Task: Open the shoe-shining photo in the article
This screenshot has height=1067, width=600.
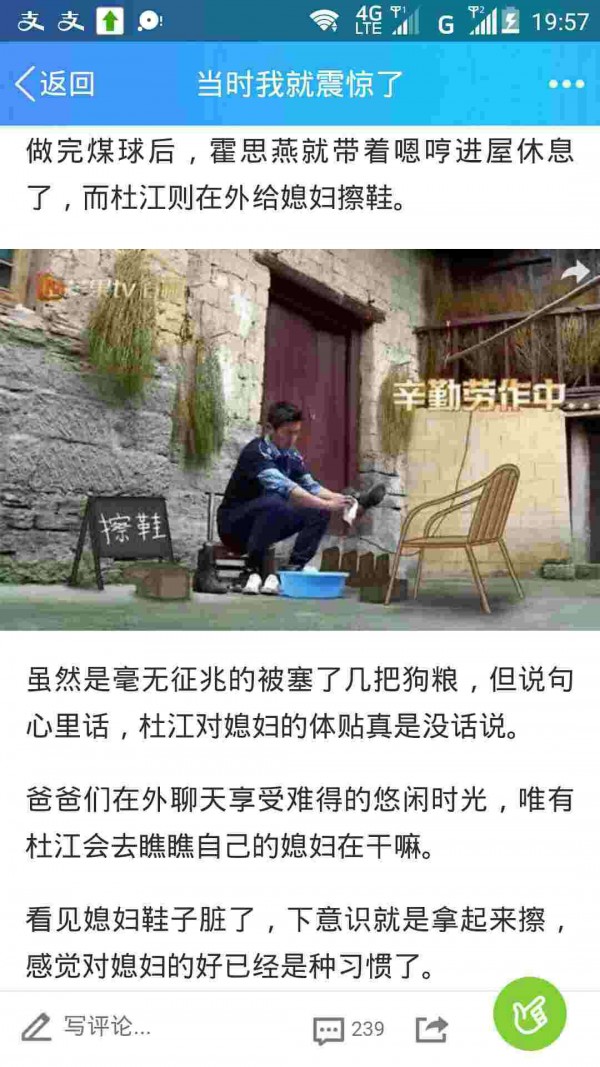Action: point(300,440)
